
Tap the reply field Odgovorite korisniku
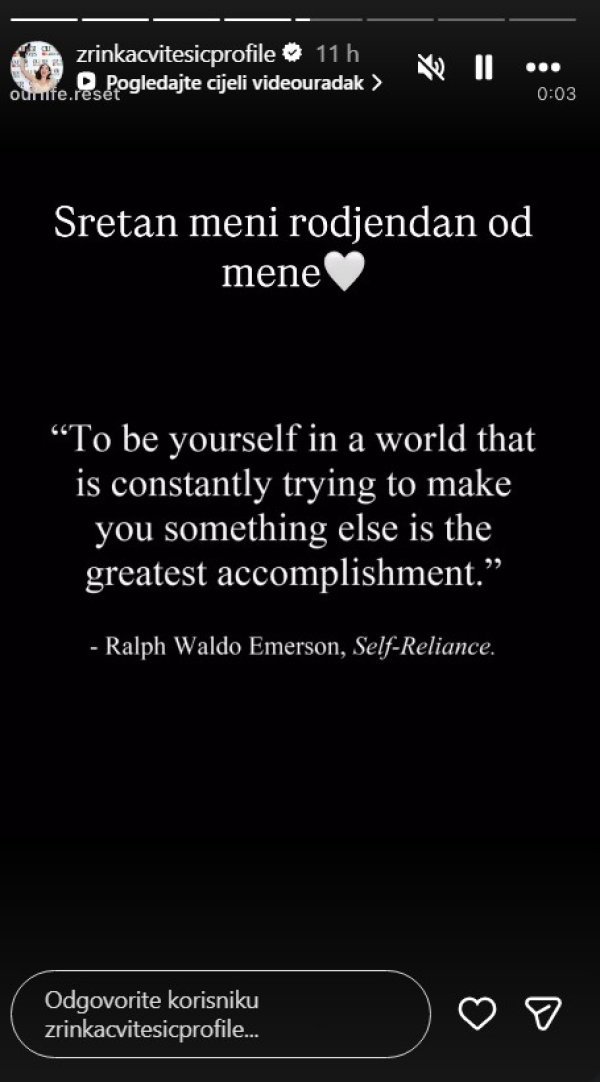tap(221, 1014)
